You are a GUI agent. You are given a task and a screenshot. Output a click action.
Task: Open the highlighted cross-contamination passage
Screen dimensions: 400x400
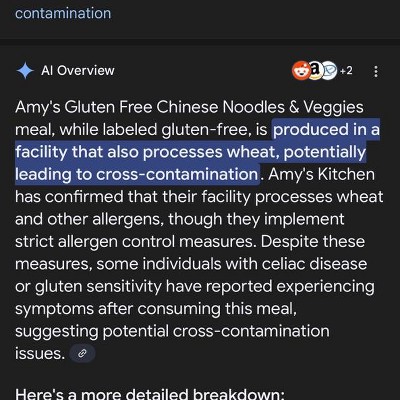coord(197,152)
